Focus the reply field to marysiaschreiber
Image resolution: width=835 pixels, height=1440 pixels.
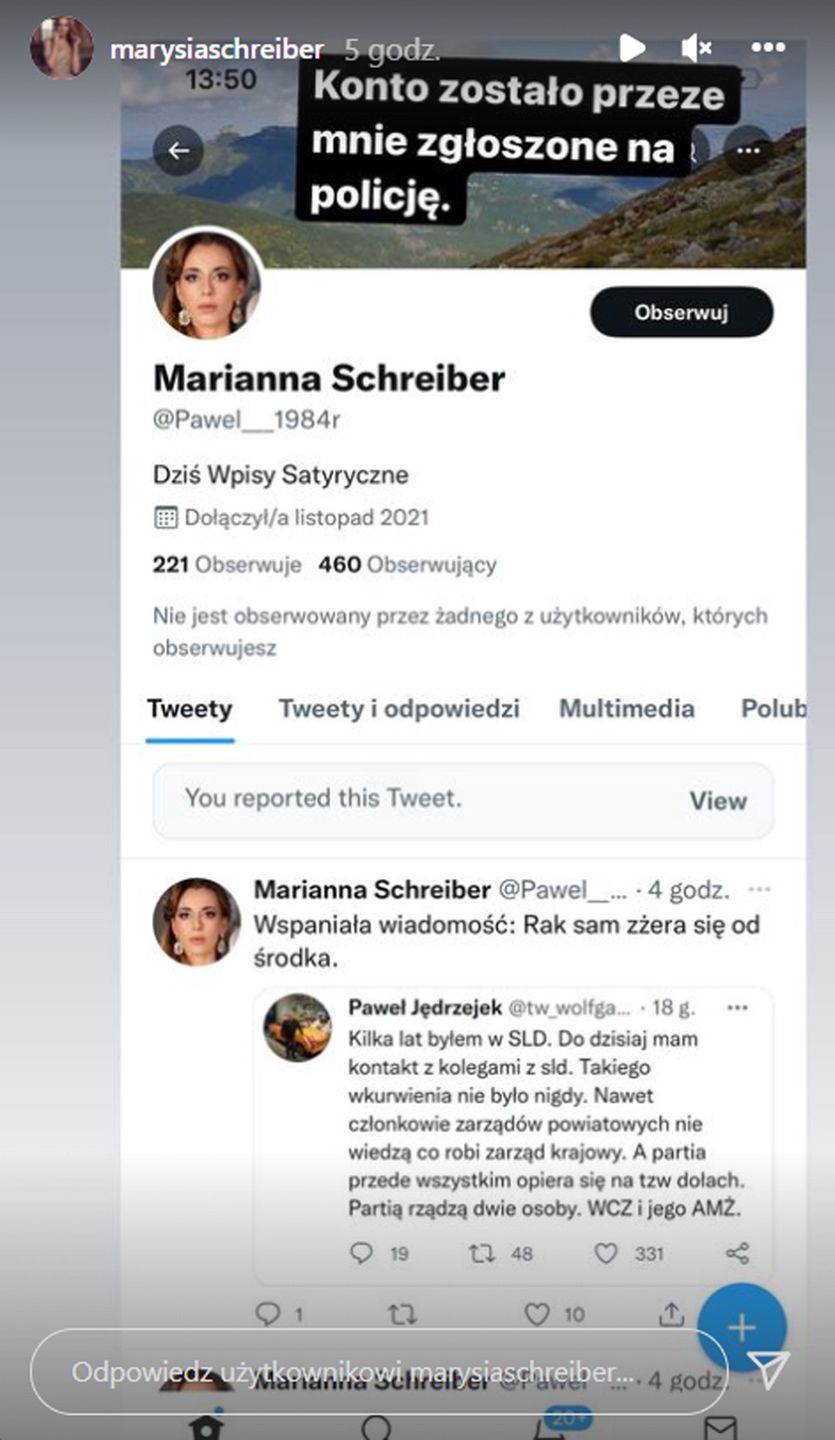pos(378,1371)
